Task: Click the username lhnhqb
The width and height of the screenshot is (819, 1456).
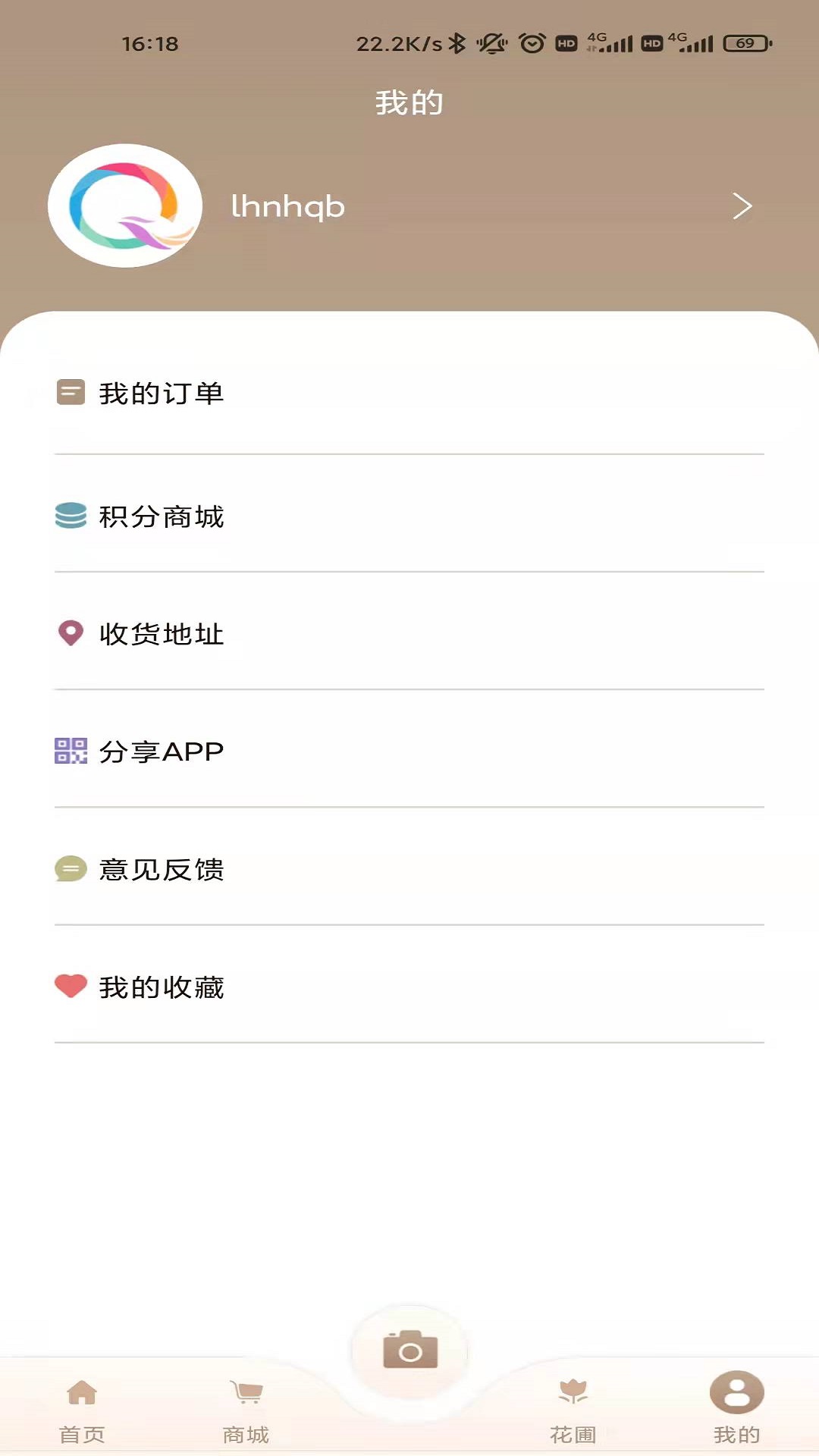Action: [288, 206]
